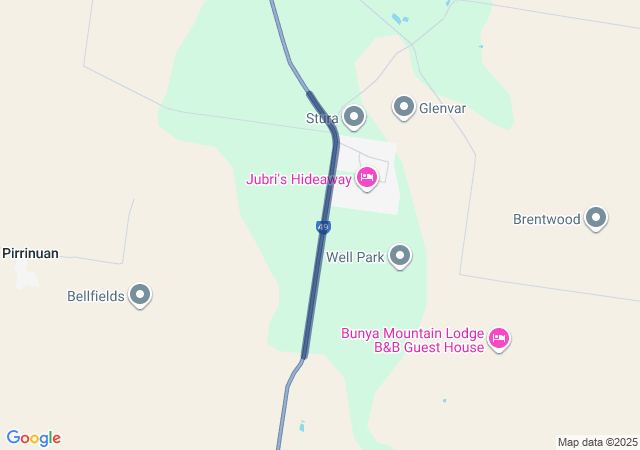
Task: Select the Bellfields location marker
Action: [141, 295]
